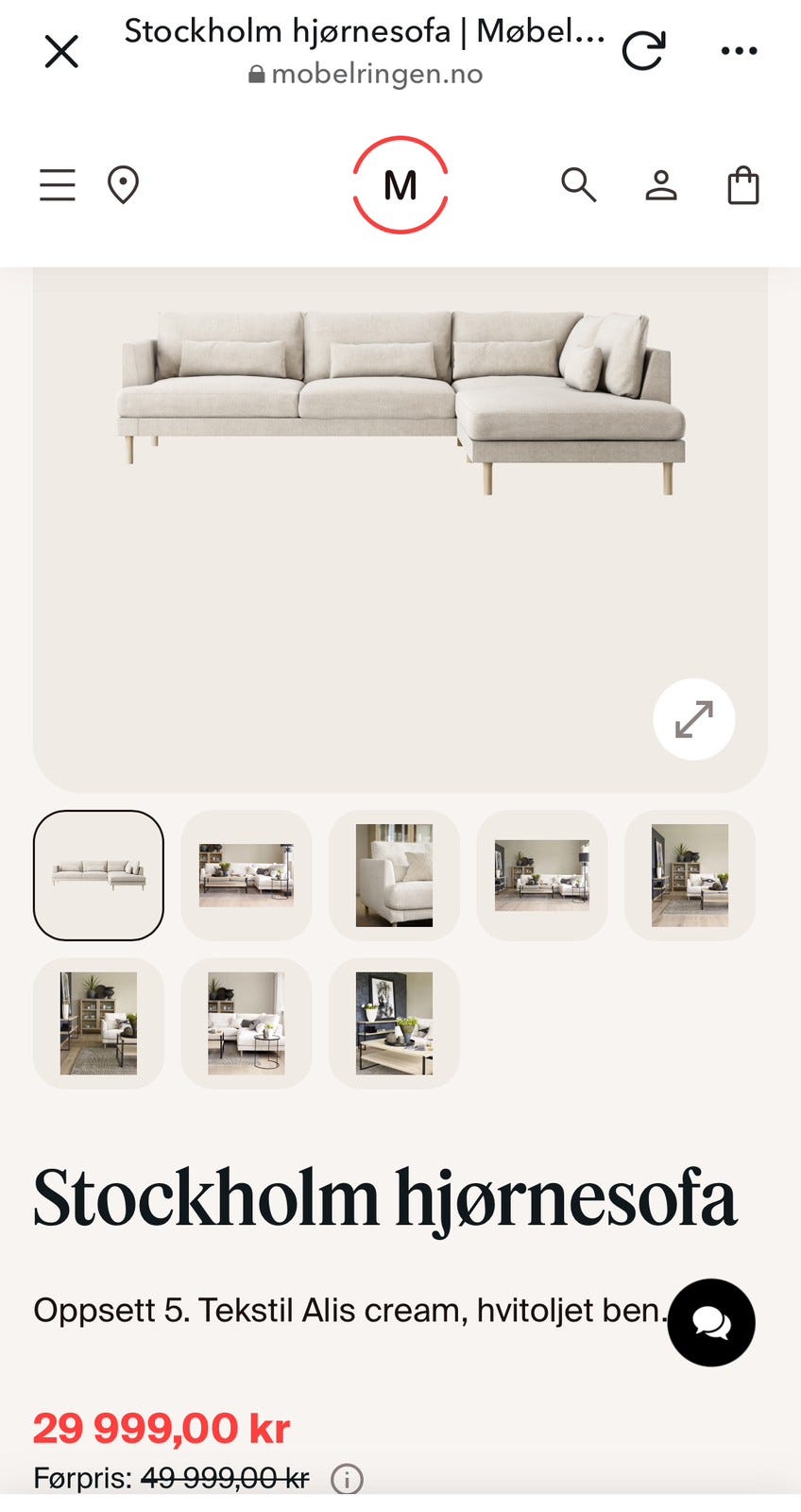Tap the info icon beside Førpris
The height and width of the screenshot is (1512, 801).
348,1476
